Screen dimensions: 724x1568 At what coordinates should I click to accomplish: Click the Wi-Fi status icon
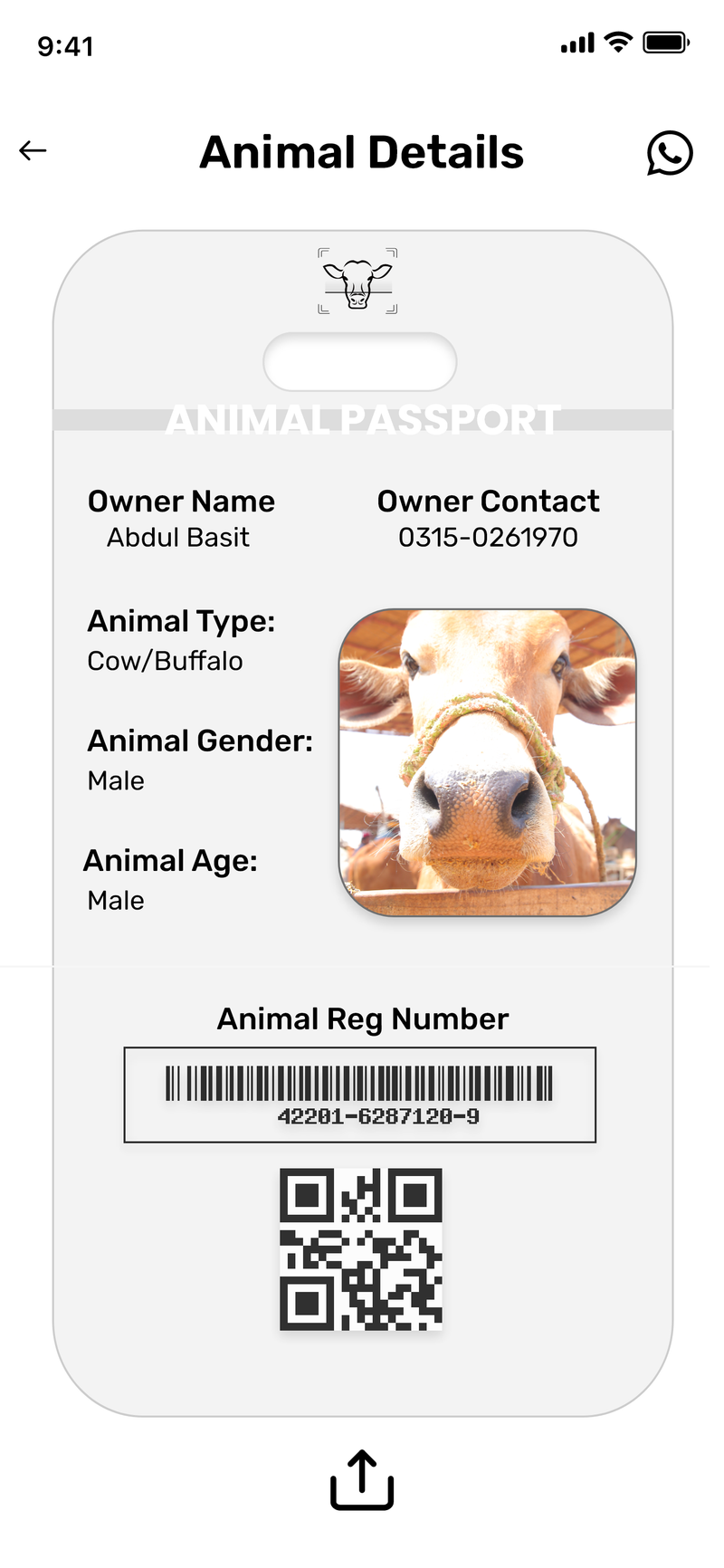(x=616, y=43)
